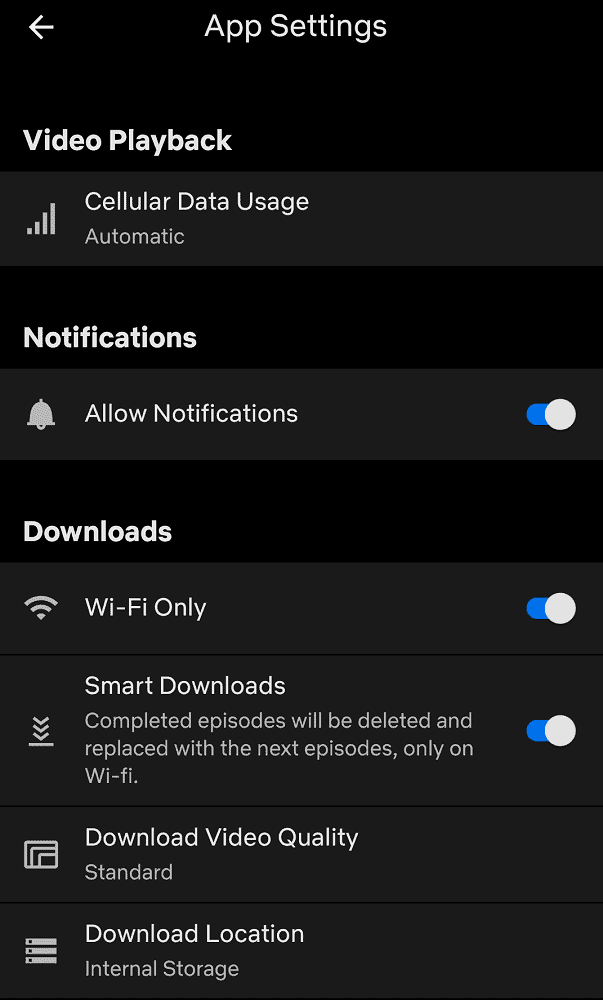Open Cellular Data Usage setting
This screenshot has height=1000, width=603.
click(x=302, y=219)
